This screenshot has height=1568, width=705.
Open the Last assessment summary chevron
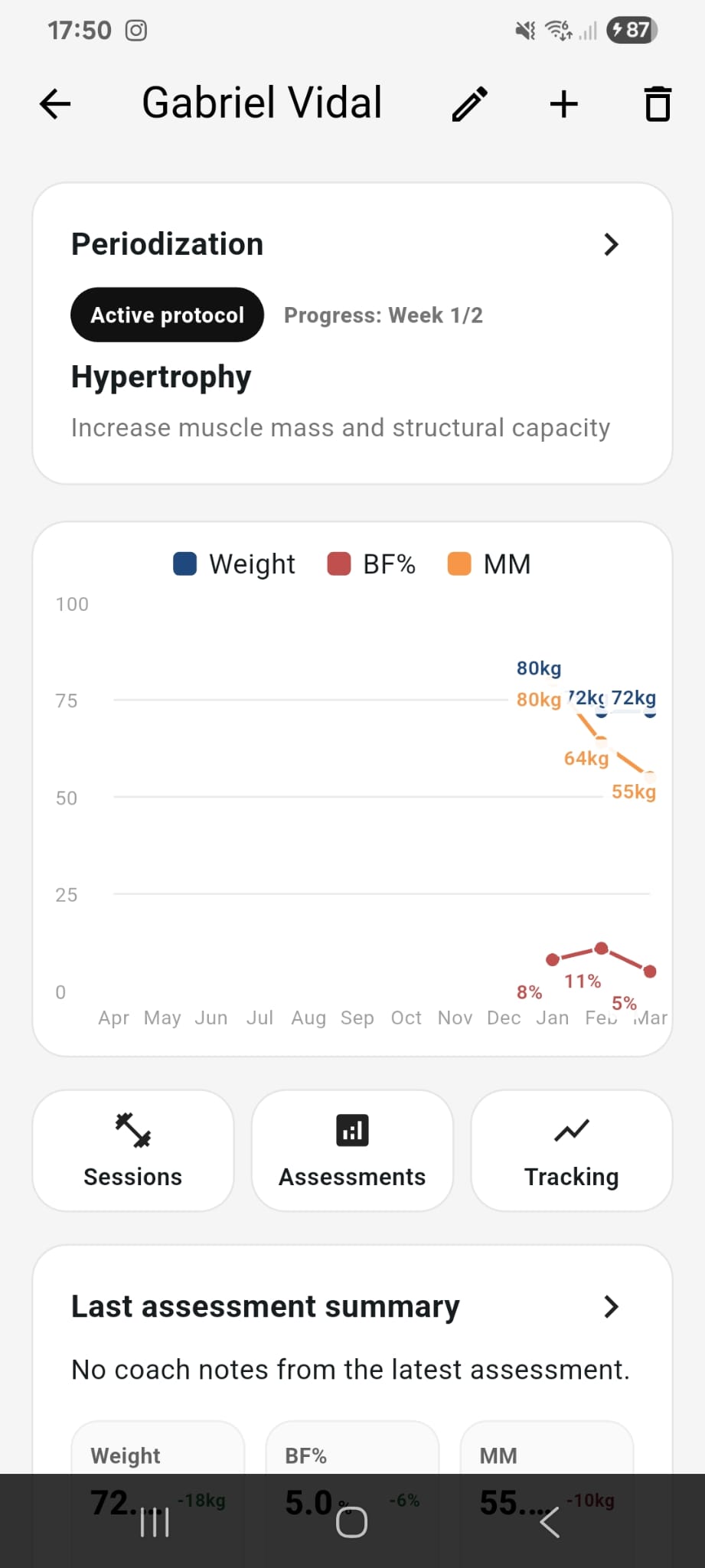(611, 1307)
